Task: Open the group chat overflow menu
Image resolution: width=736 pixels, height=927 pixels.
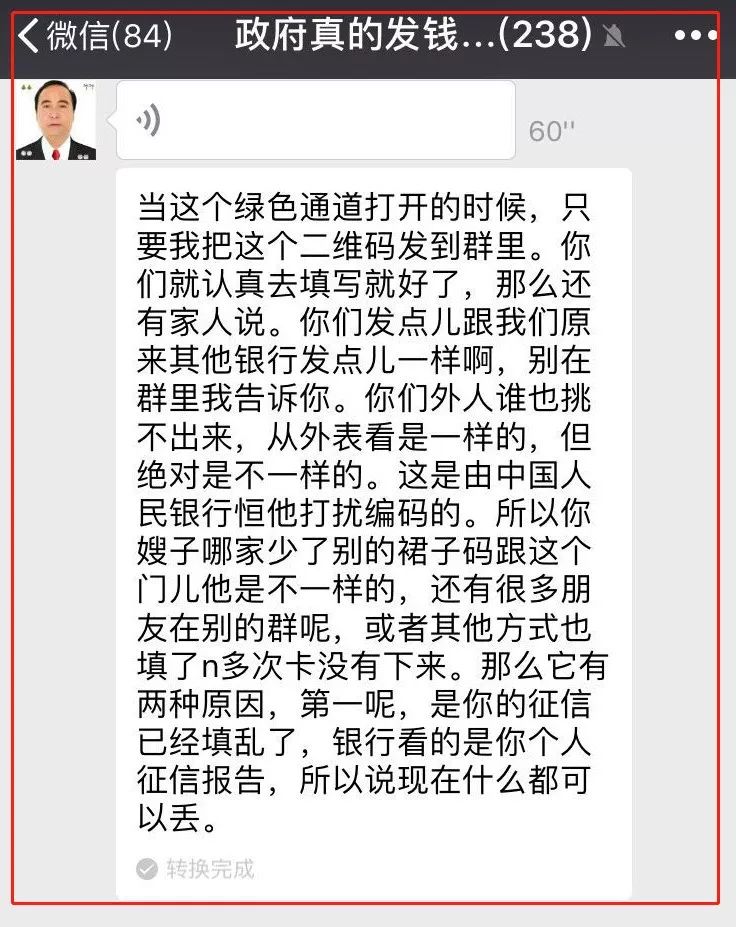Action: click(x=695, y=37)
